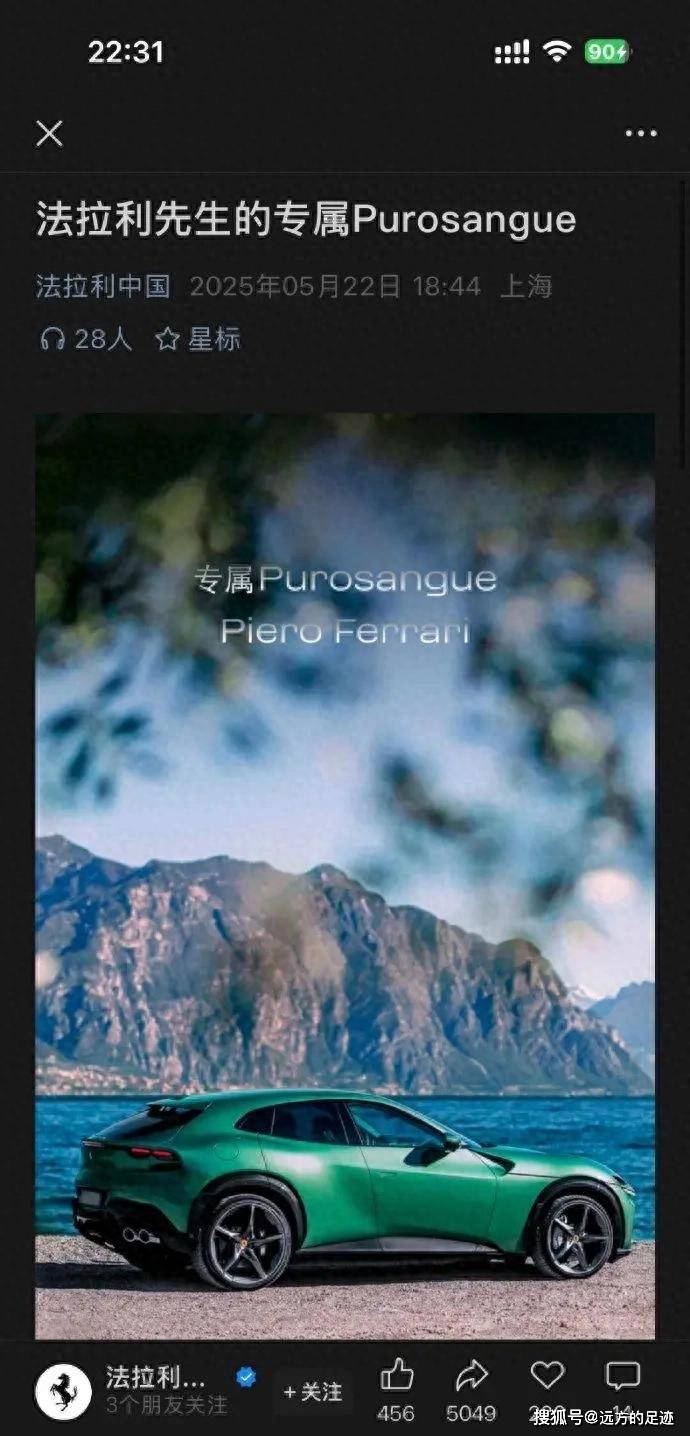Open 法拉利中国 account link
This screenshot has height=1436, width=690.
click(103, 287)
